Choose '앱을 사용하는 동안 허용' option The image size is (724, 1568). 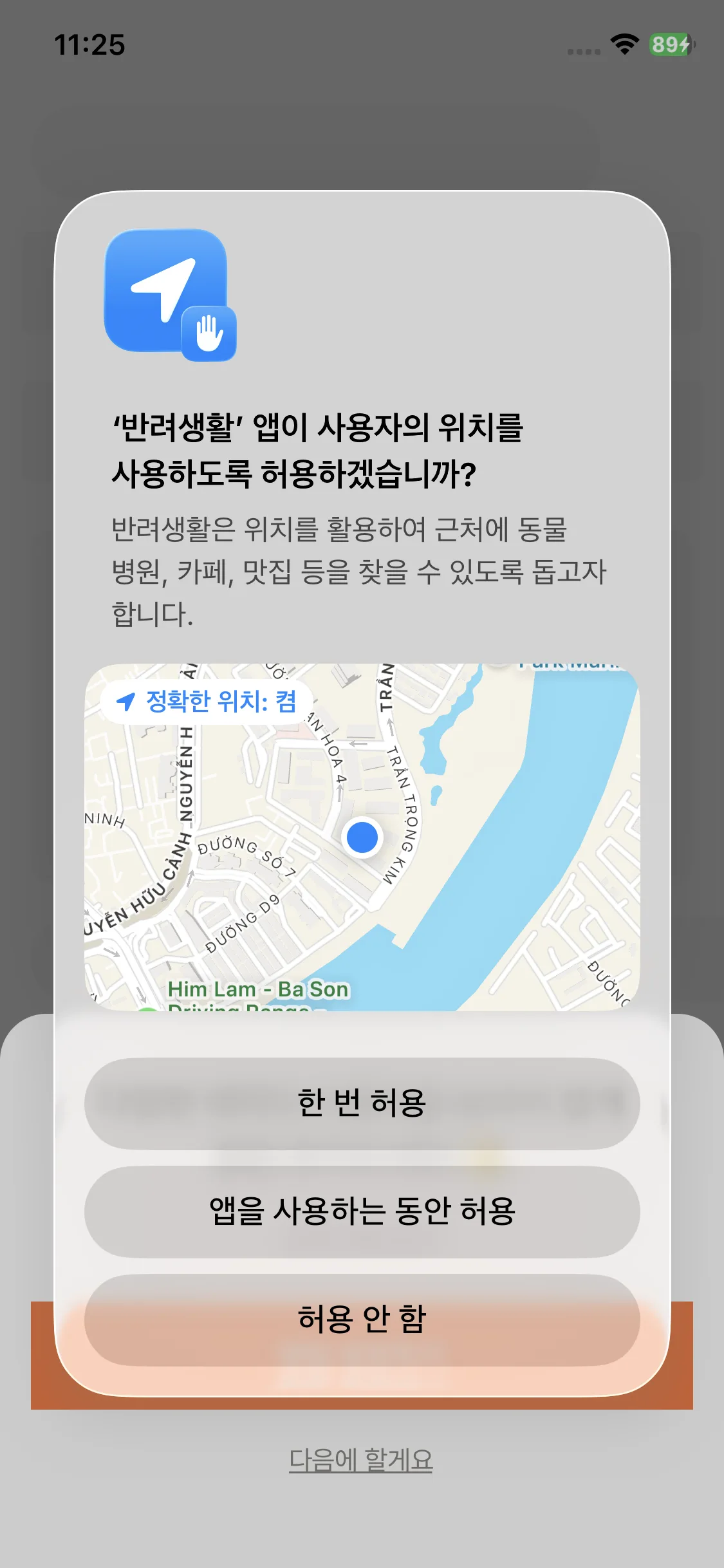click(x=362, y=1211)
